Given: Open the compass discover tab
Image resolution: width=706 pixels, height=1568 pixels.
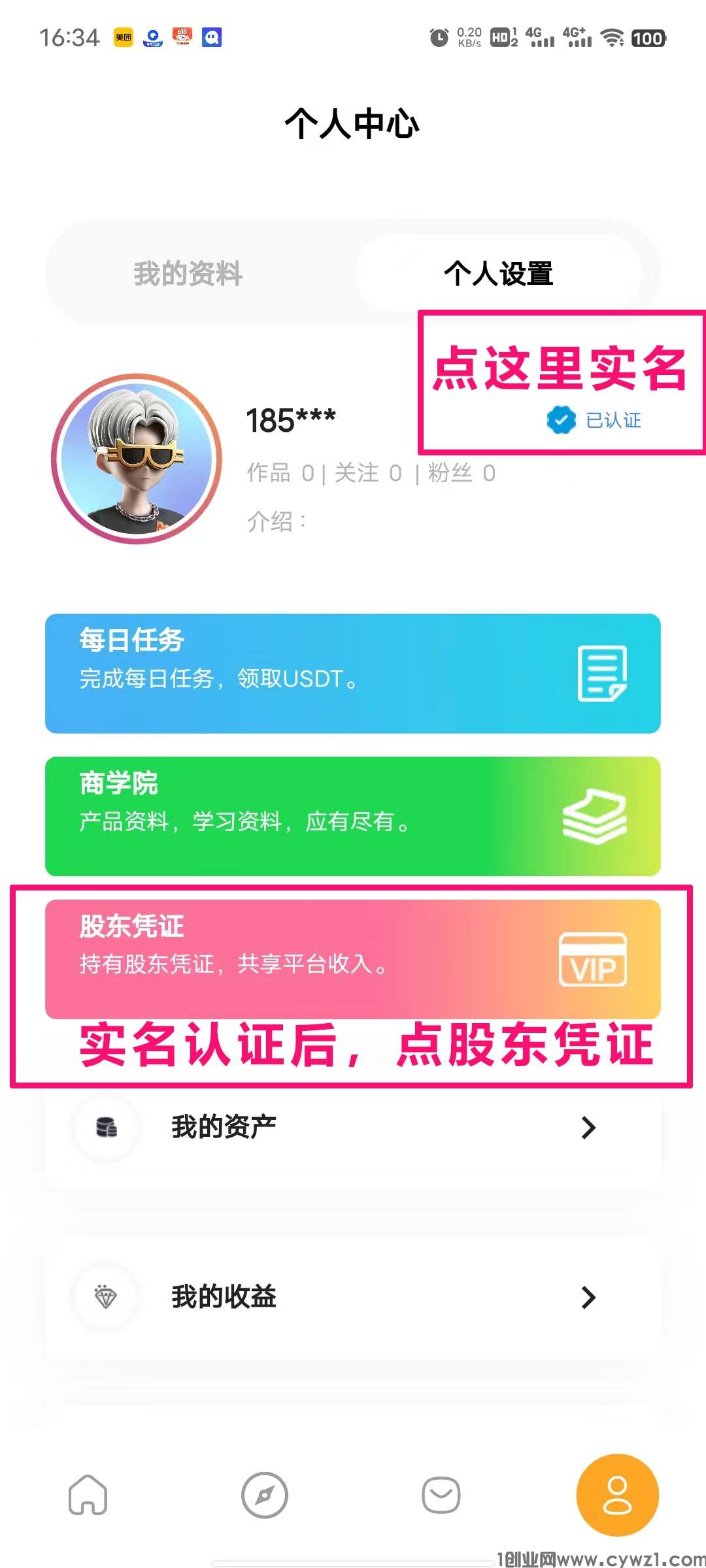Looking at the screenshot, I should pos(265,1495).
